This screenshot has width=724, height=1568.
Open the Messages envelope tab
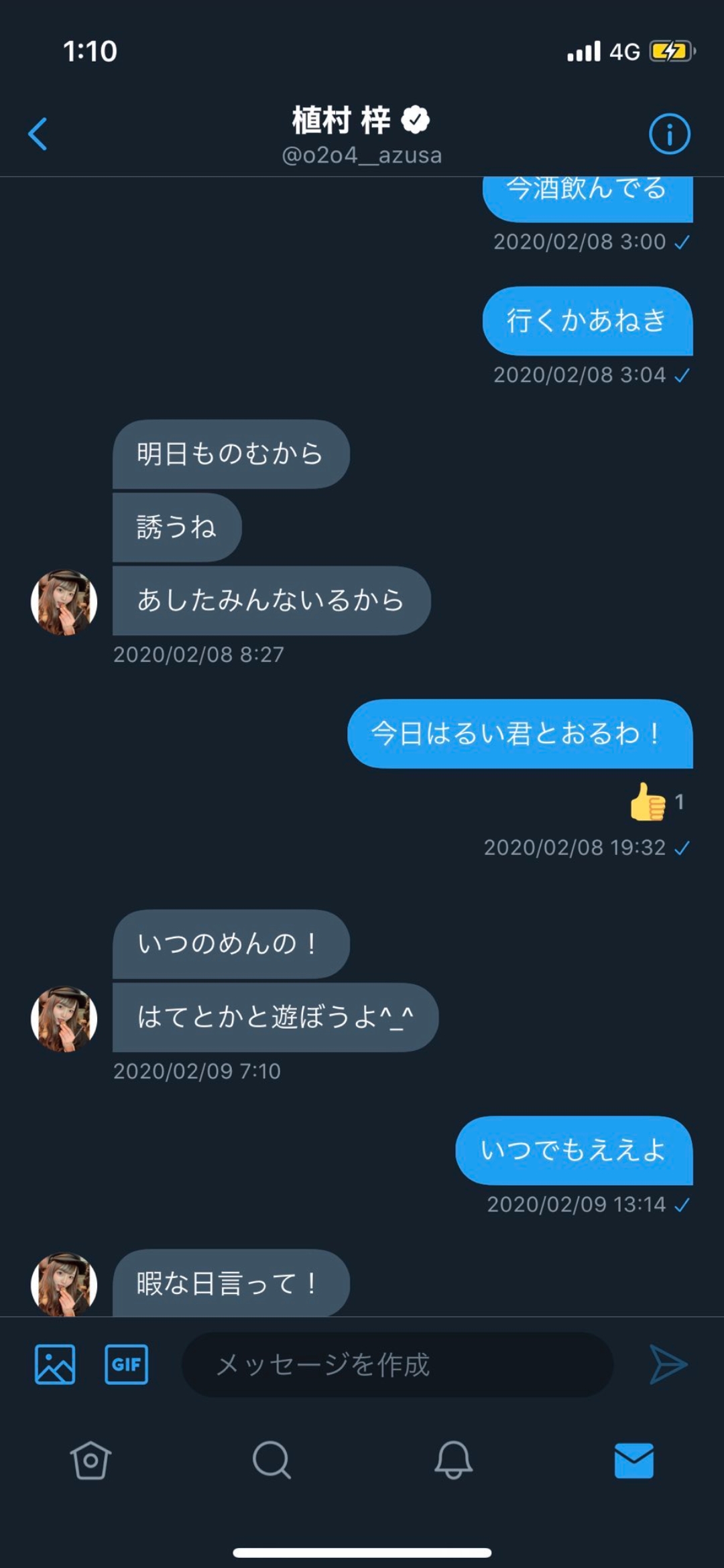tap(634, 1461)
